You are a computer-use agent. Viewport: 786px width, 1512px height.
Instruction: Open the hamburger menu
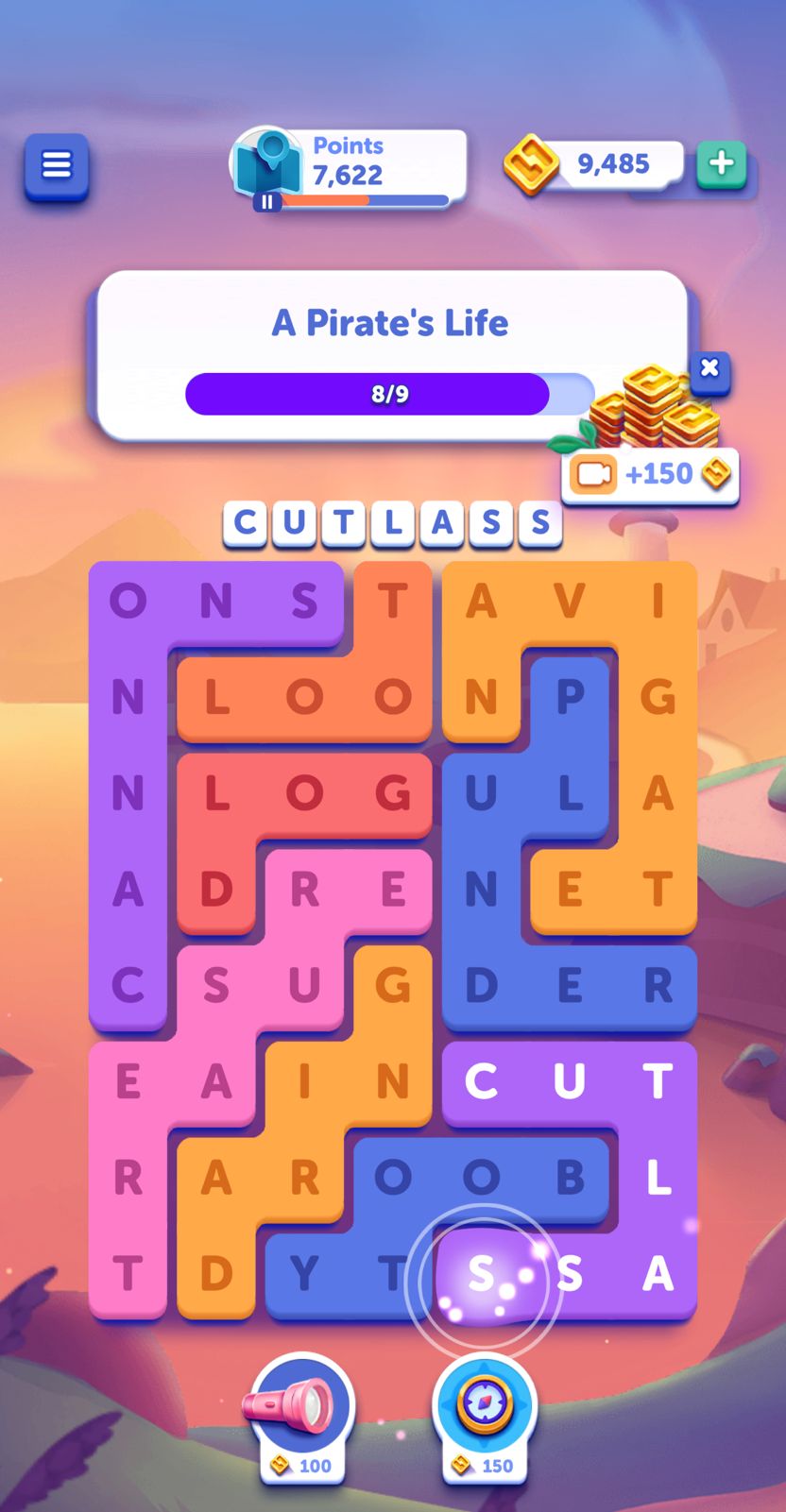click(x=57, y=166)
